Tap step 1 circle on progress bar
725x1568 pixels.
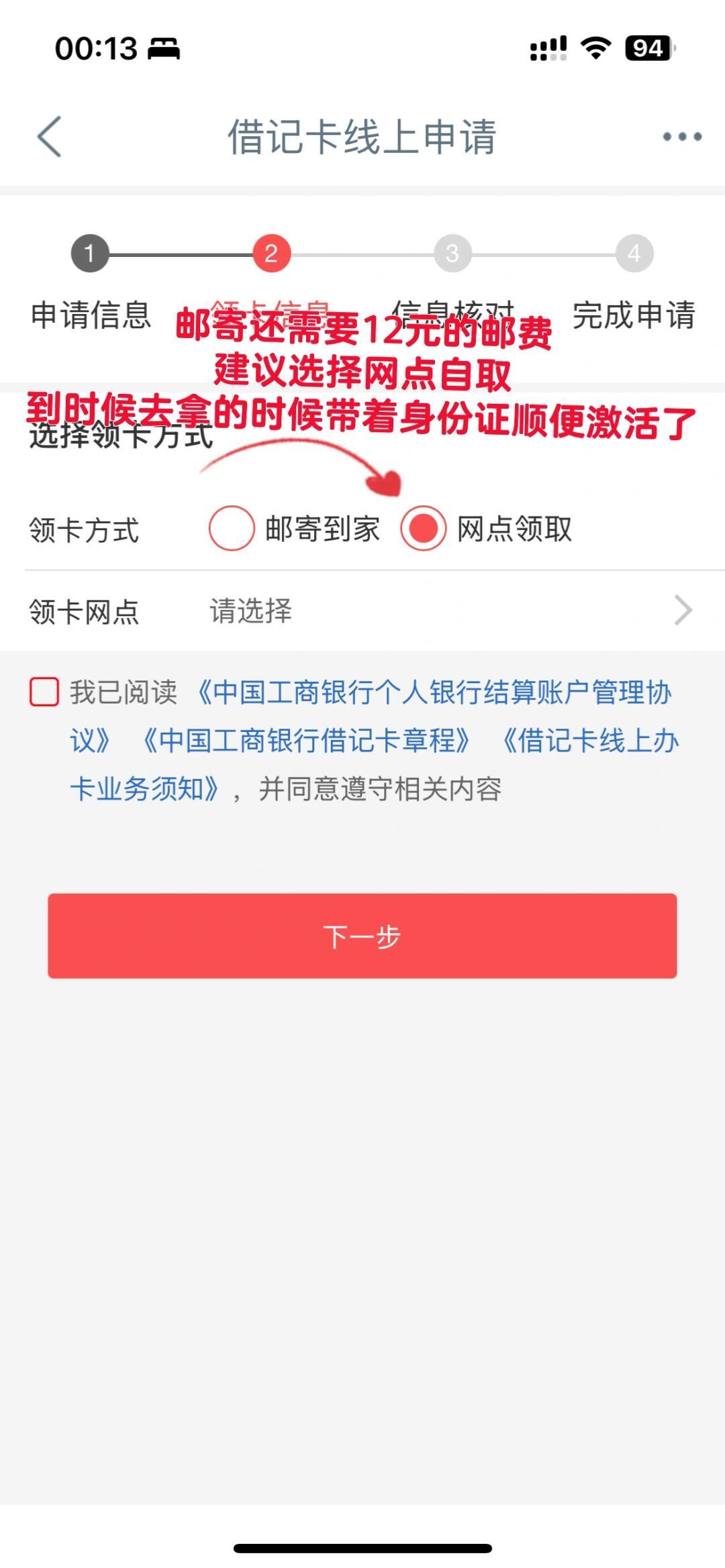[x=91, y=253]
